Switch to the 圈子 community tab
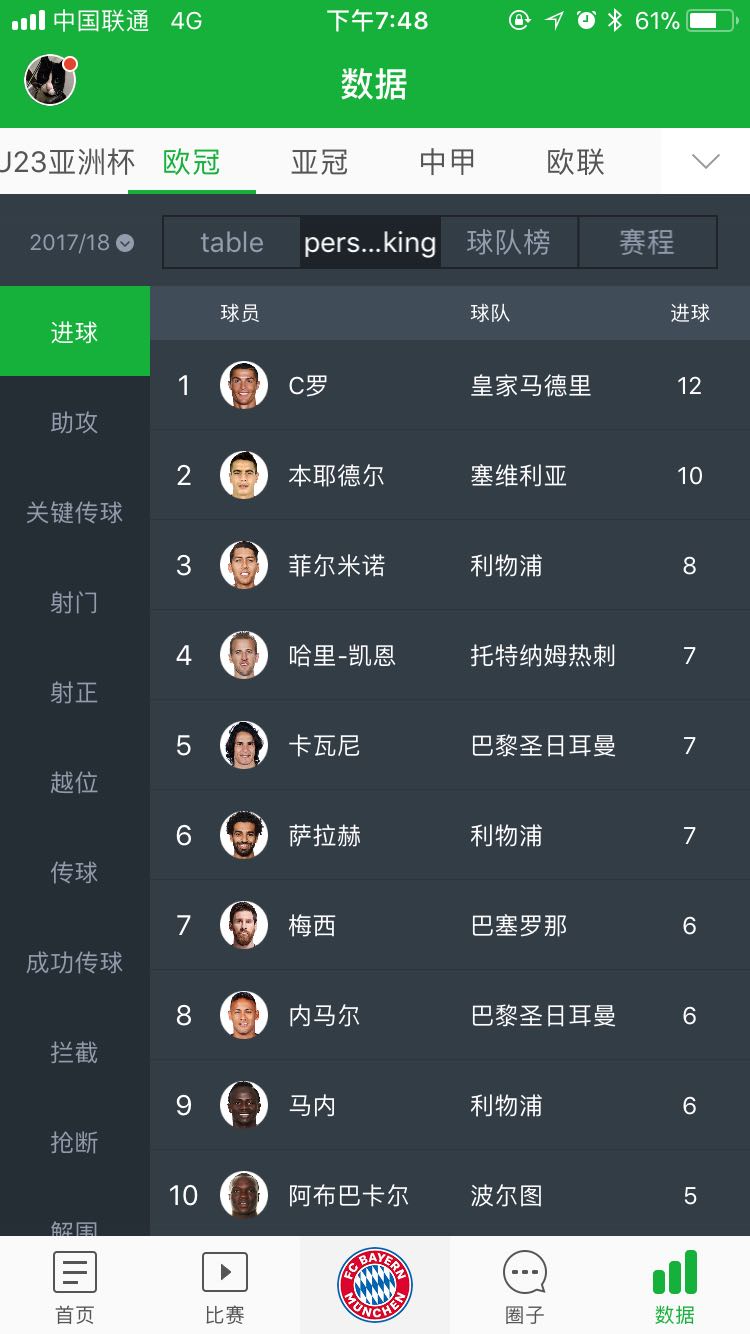 [x=525, y=1286]
